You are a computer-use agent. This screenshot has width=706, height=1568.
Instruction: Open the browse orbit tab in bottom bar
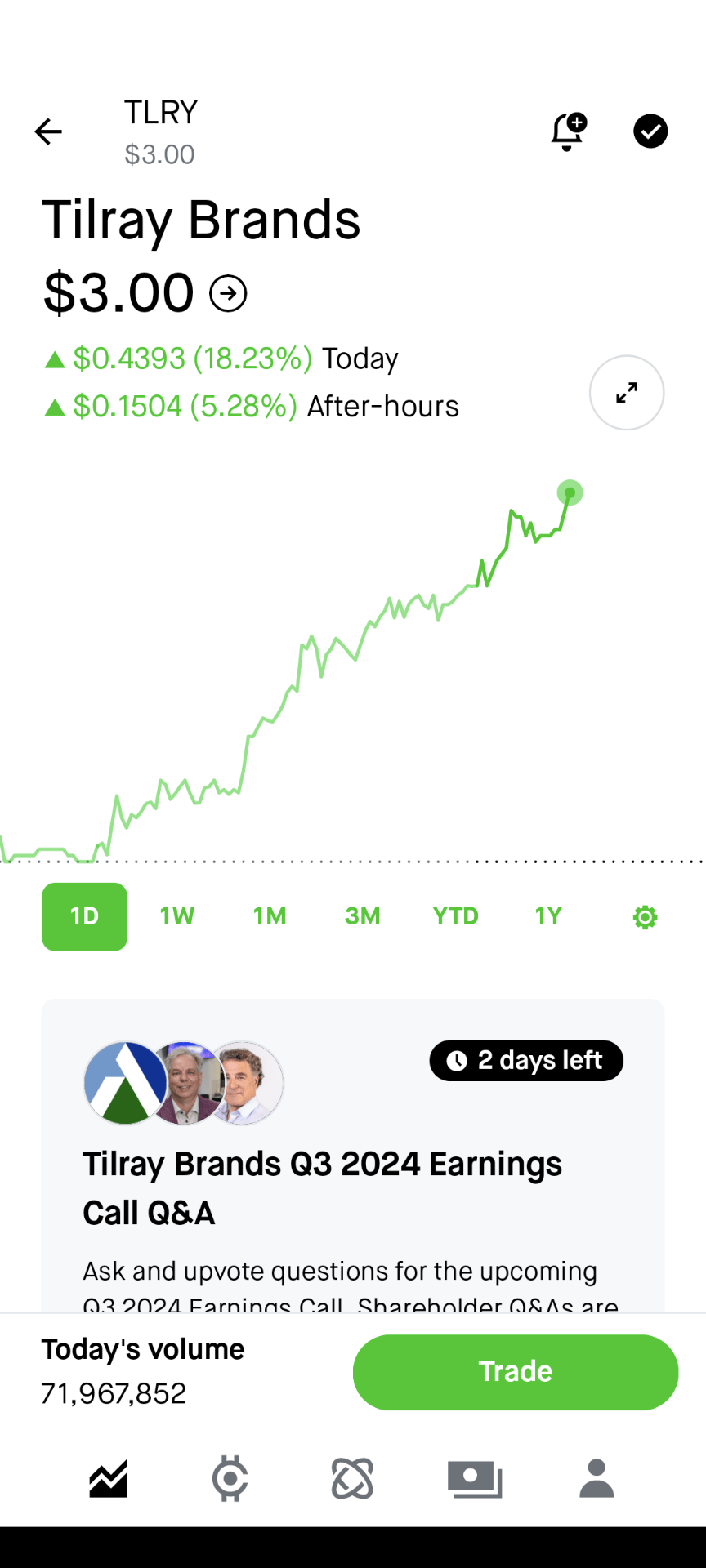(x=352, y=1478)
